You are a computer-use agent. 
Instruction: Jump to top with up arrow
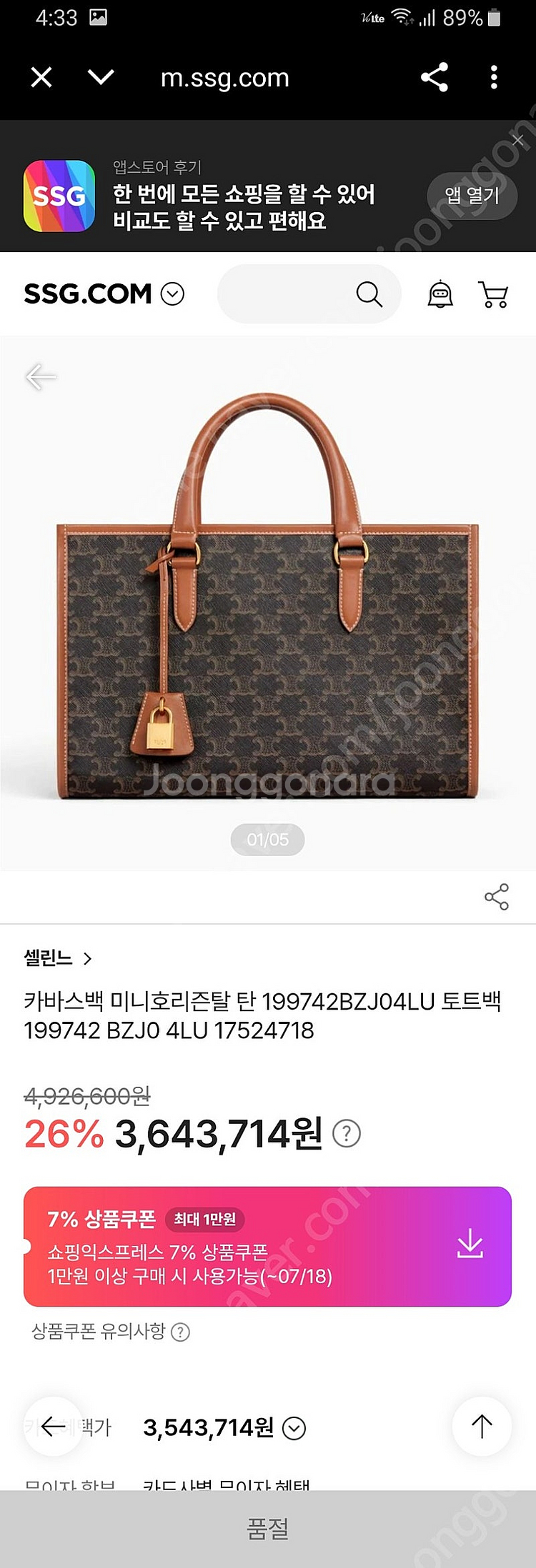point(482,1427)
